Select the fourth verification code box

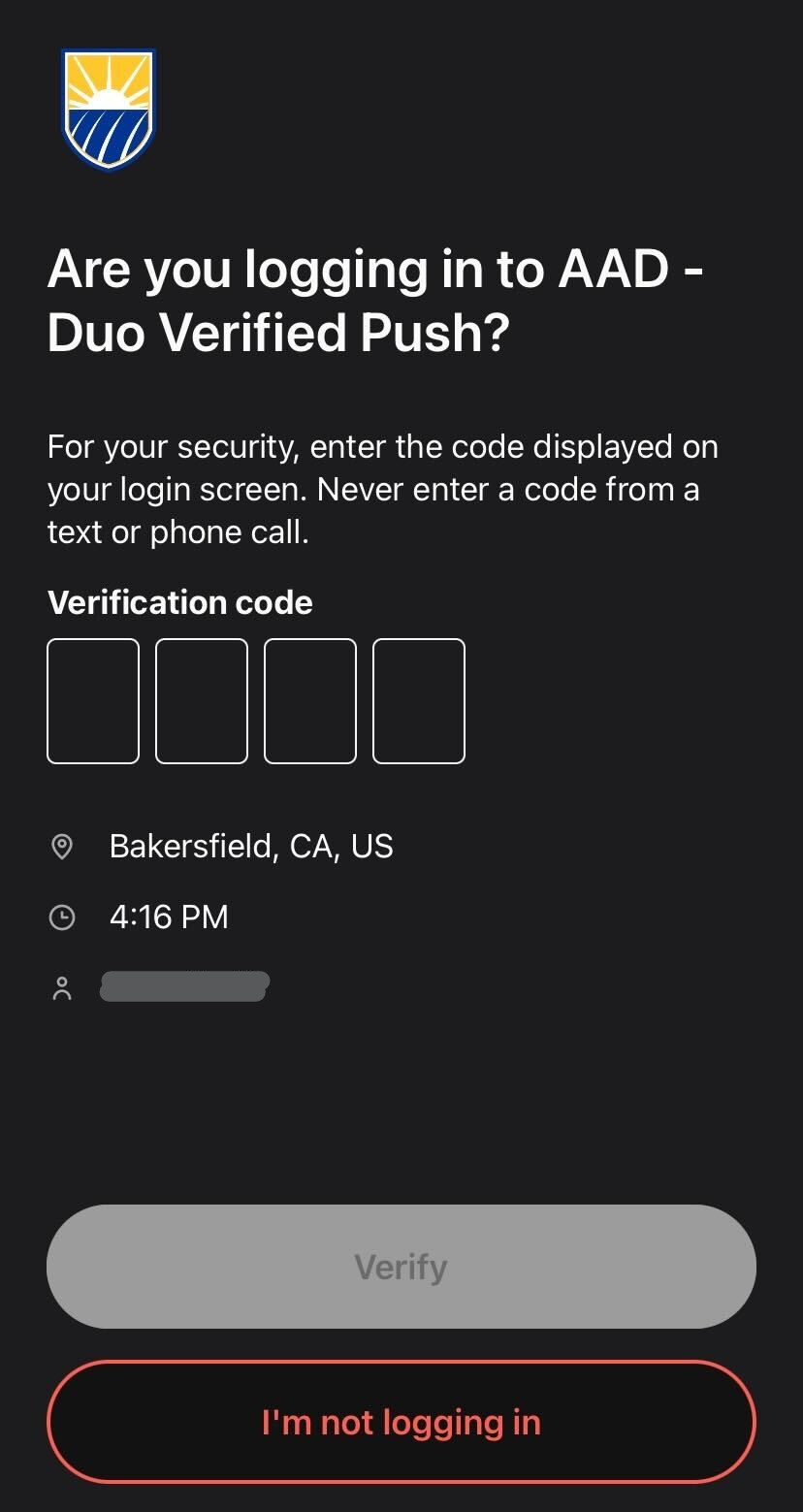coord(419,700)
